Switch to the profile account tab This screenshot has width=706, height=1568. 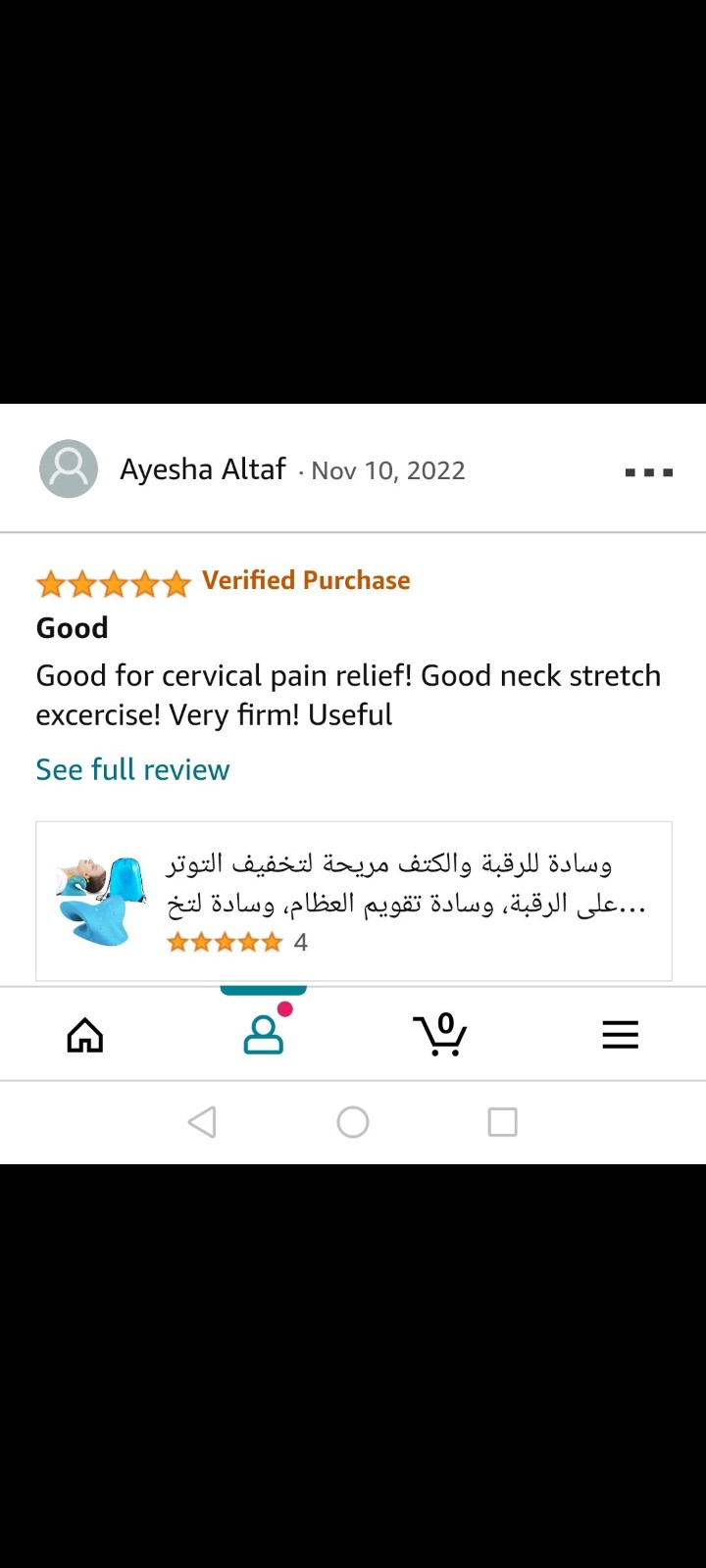click(264, 1033)
